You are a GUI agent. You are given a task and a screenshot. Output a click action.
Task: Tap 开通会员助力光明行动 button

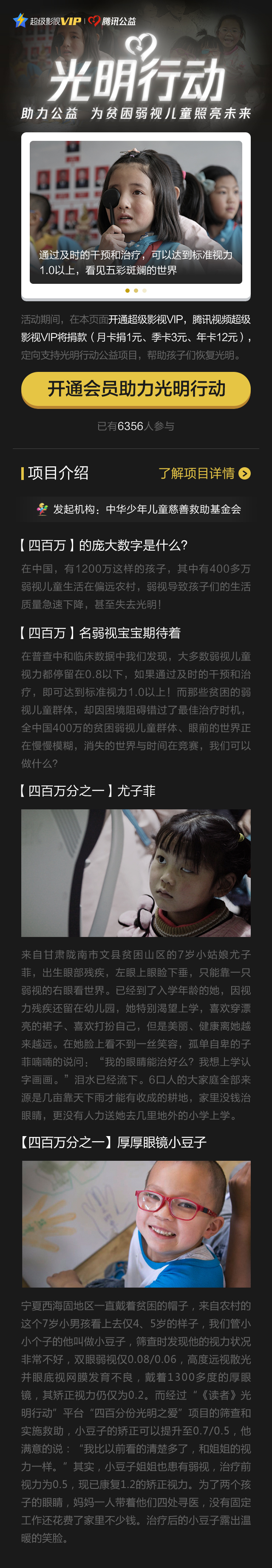(136, 389)
